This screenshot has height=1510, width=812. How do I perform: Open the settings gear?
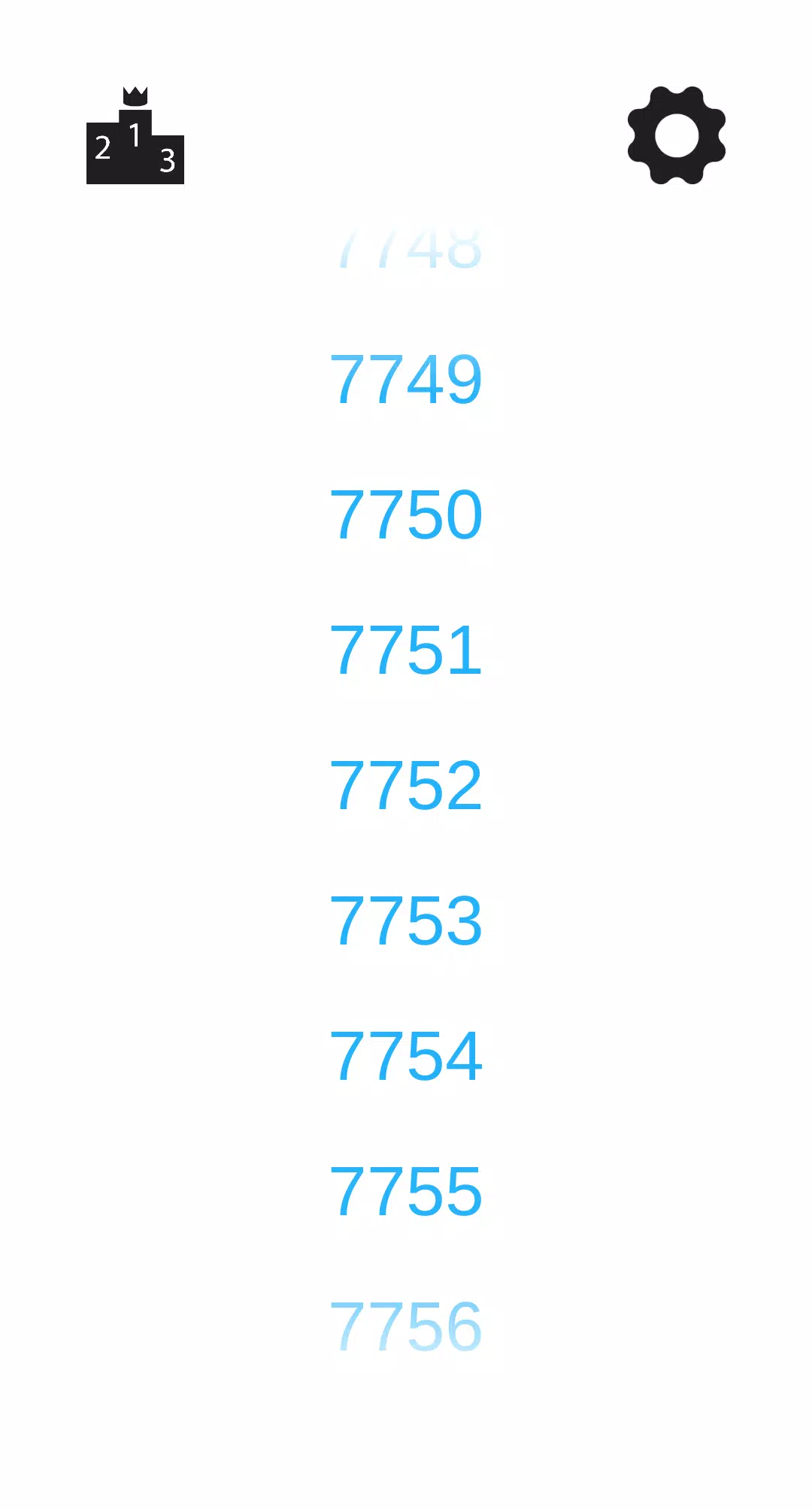(x=676, y=135)
